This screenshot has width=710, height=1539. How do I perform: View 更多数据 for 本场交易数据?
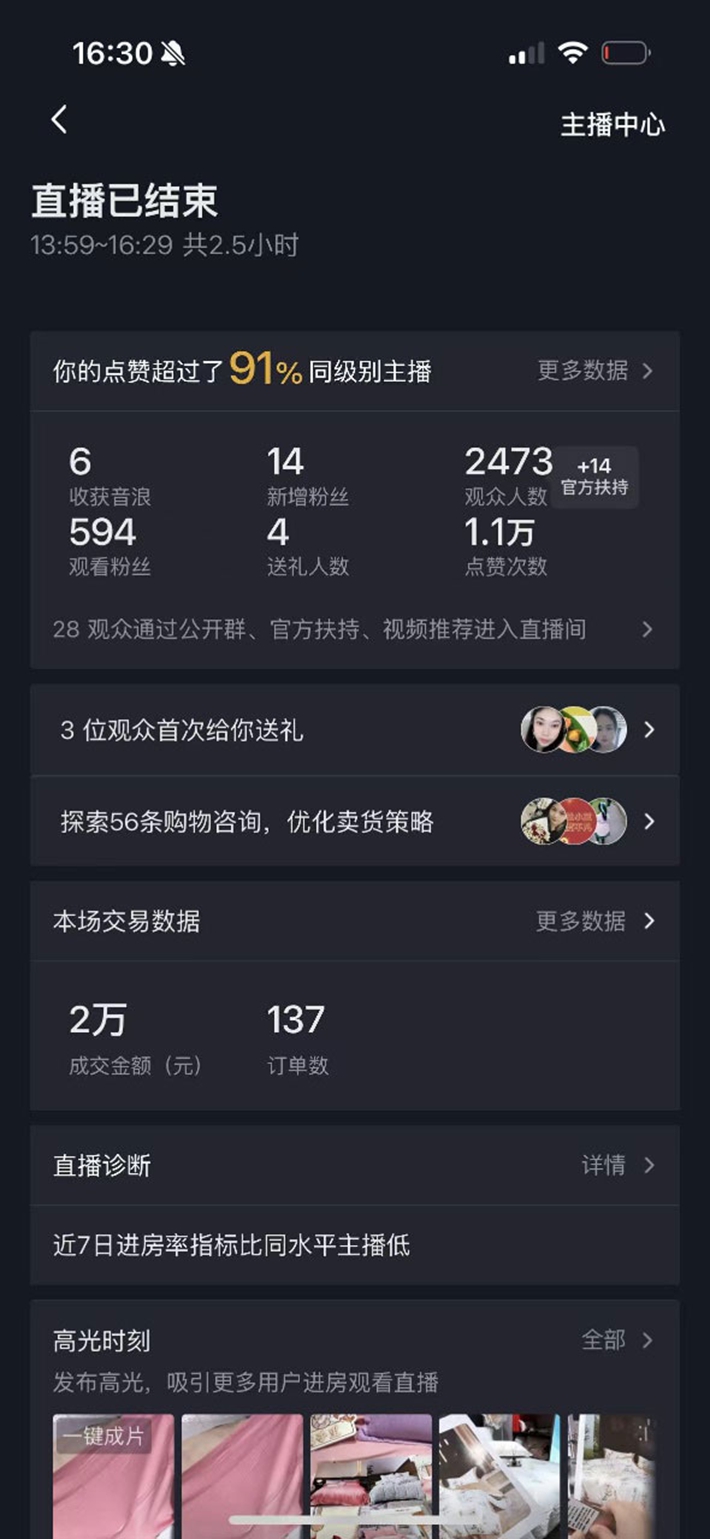594,921
